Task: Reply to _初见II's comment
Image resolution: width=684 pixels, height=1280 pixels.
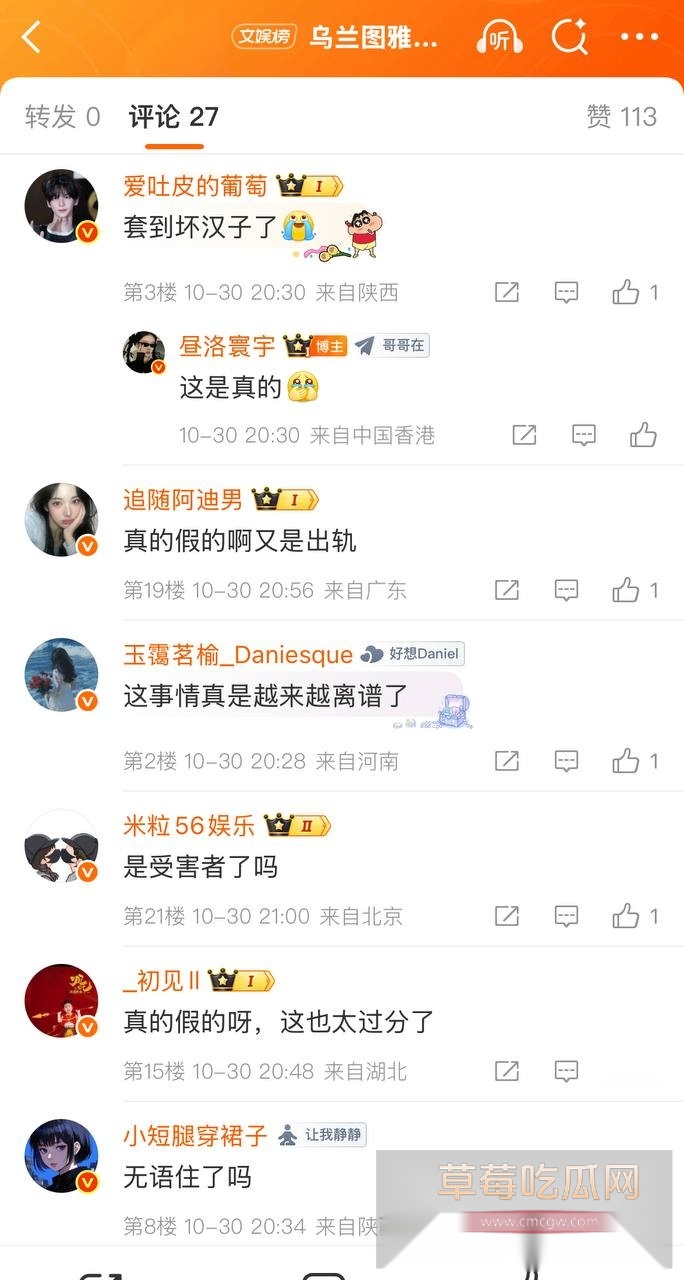Action: click(x=567, y=1071)
